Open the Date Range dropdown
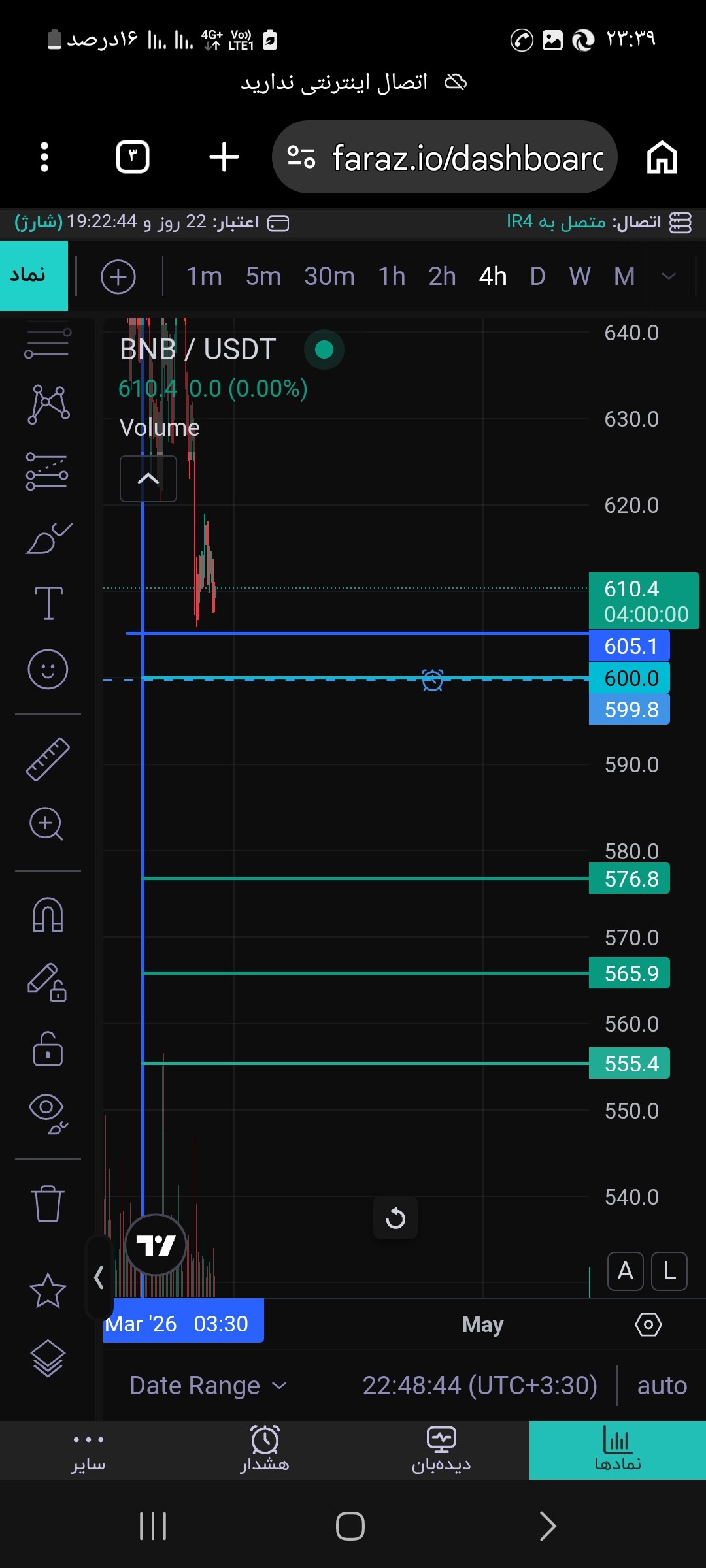706x1568 pixels. 208,1385
